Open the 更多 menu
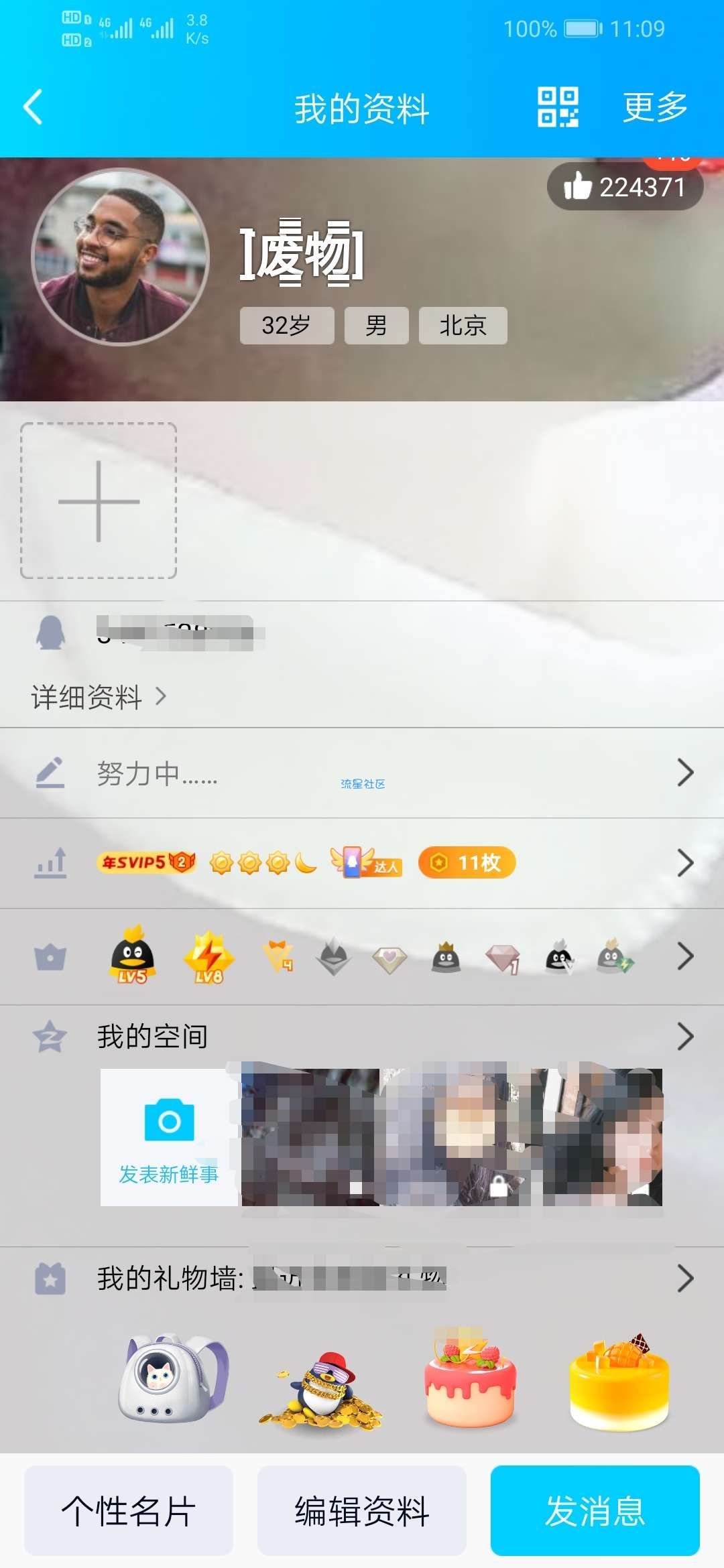The width and height of the screenshot is (724, 1568). click(x=655, y=107)
